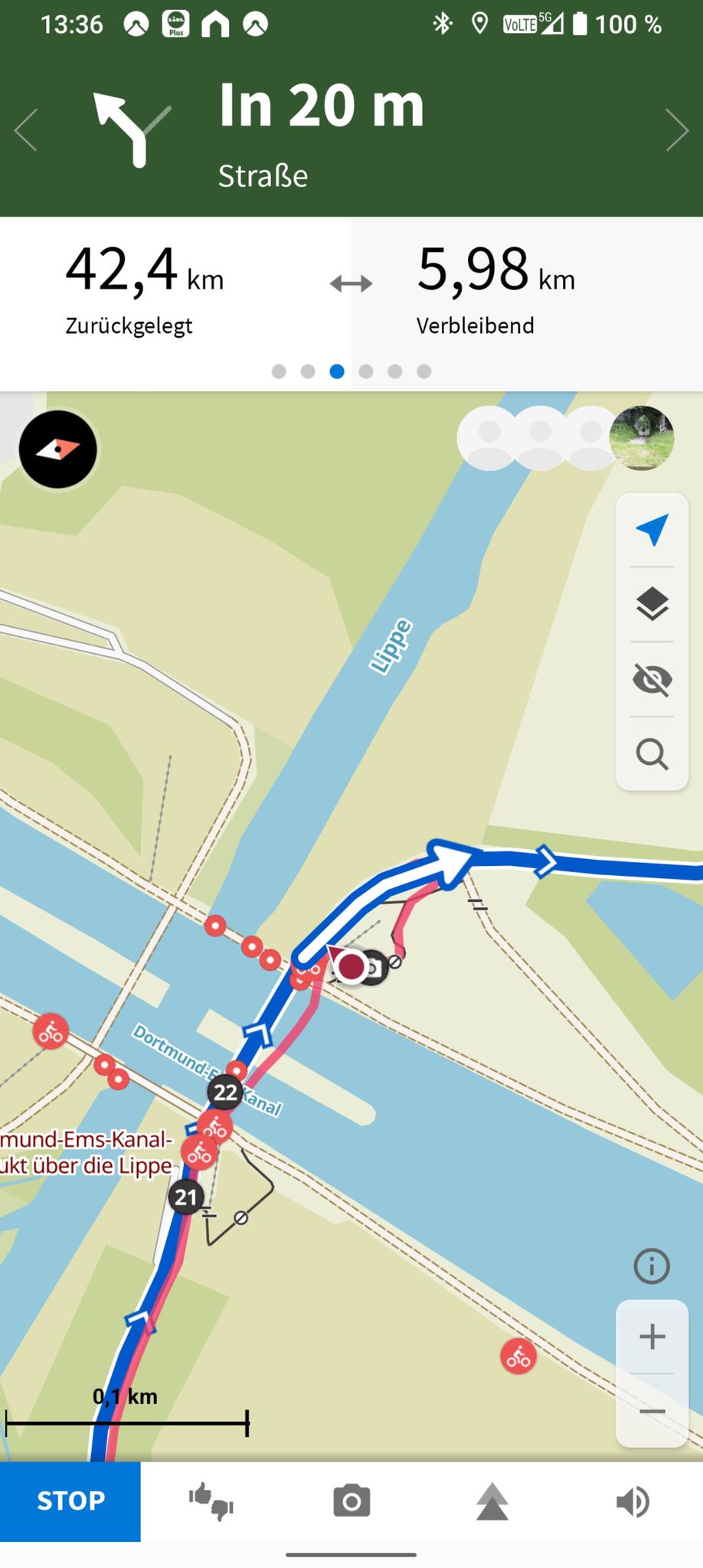The image size is (703, 1568).
Task: Take a photo with camera icon
Action: coord(351,1501)
